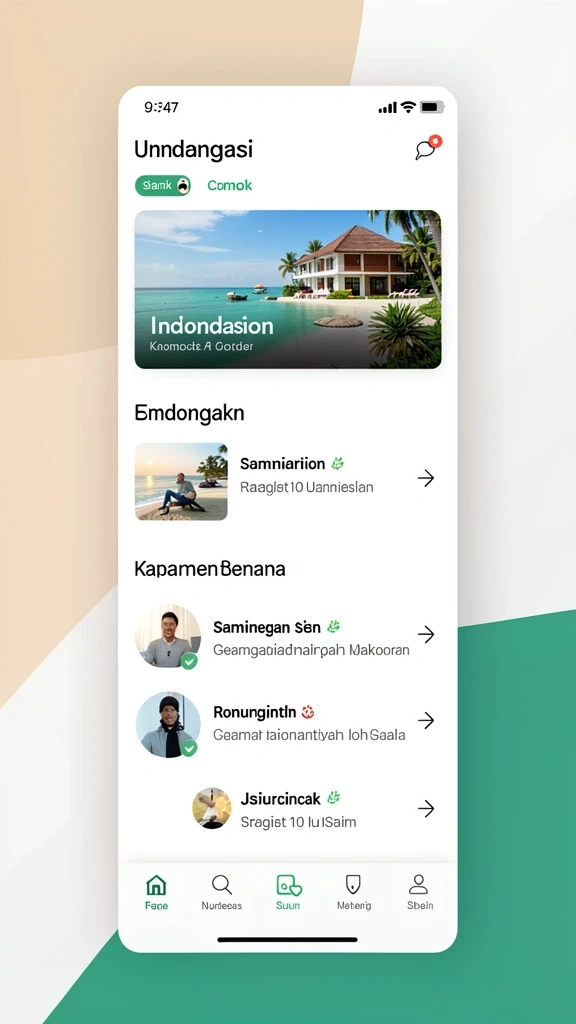Open Saminegan Sen's row

(287, 636)
